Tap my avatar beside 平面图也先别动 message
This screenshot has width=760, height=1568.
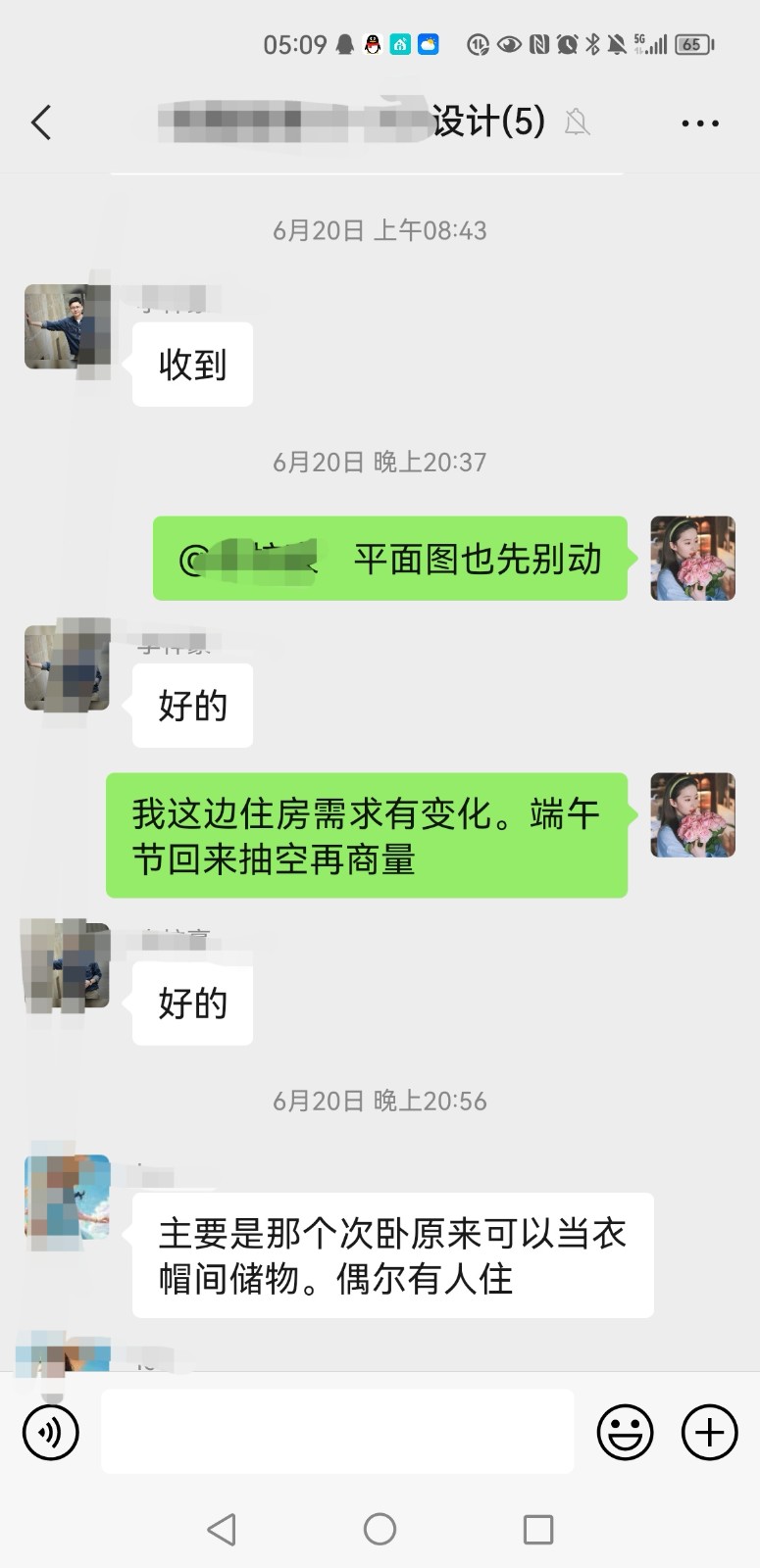[692, 559]
